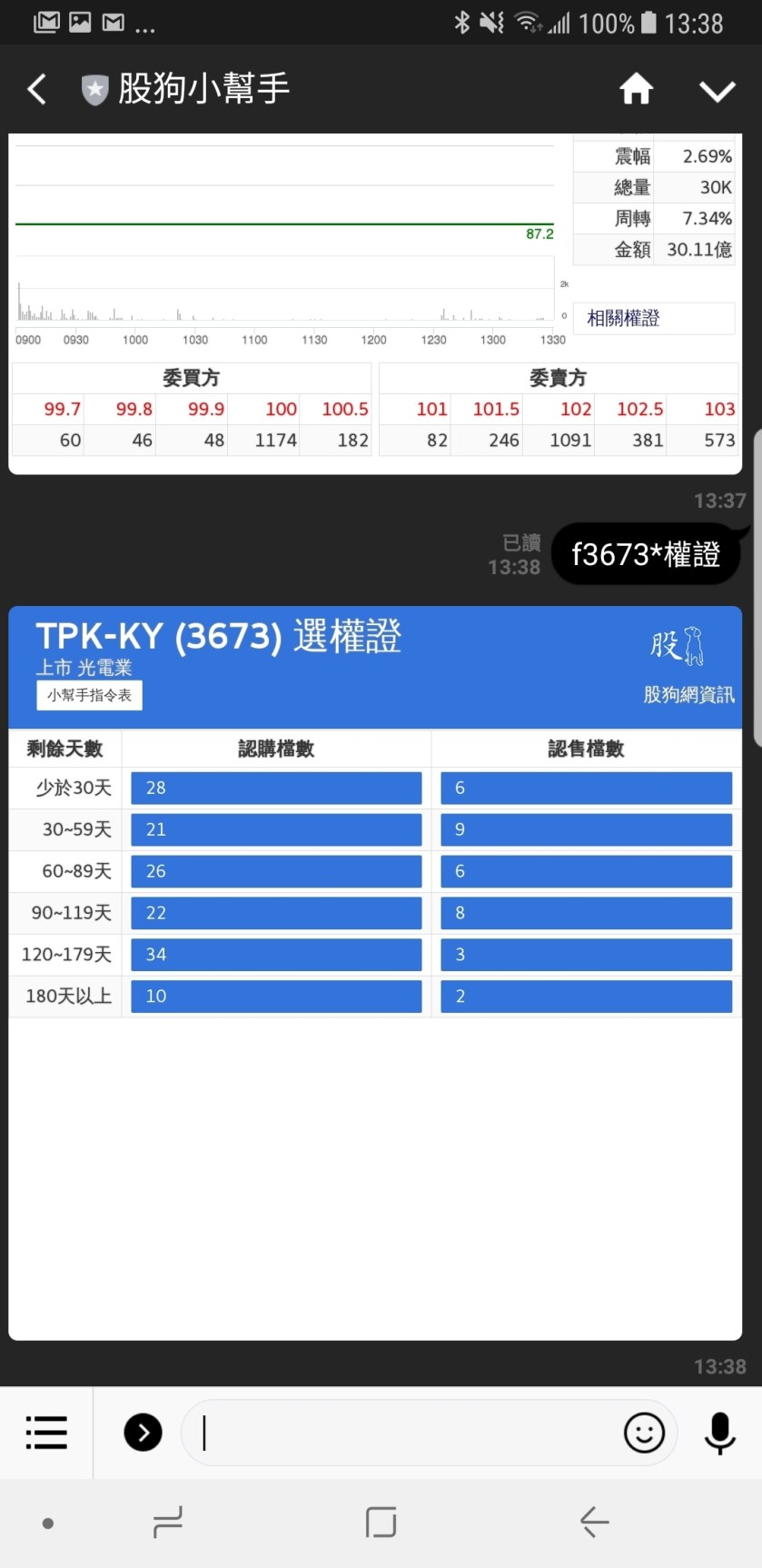Go back from the 股狗小幫手 chat
762x1568 pixels.
pos(37,89)
